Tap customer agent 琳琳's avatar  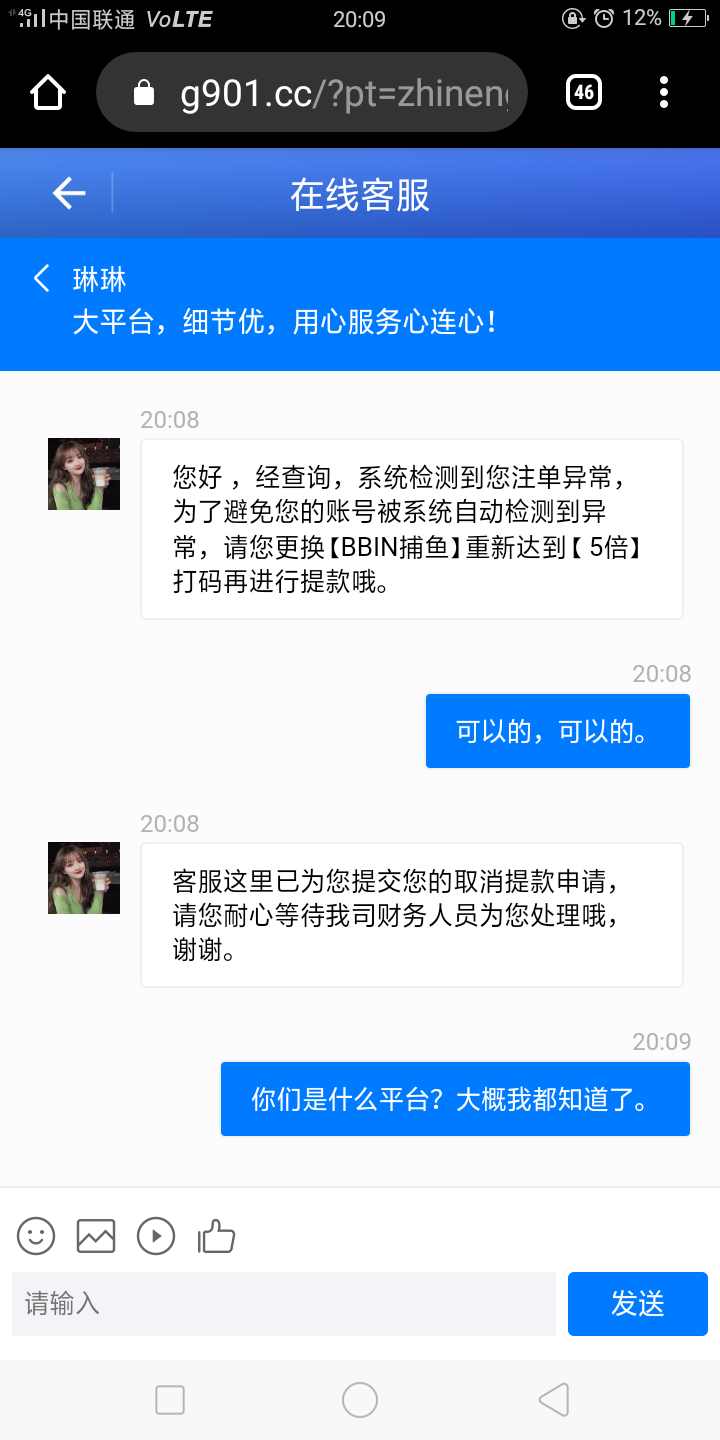click(x=83, y=473)
